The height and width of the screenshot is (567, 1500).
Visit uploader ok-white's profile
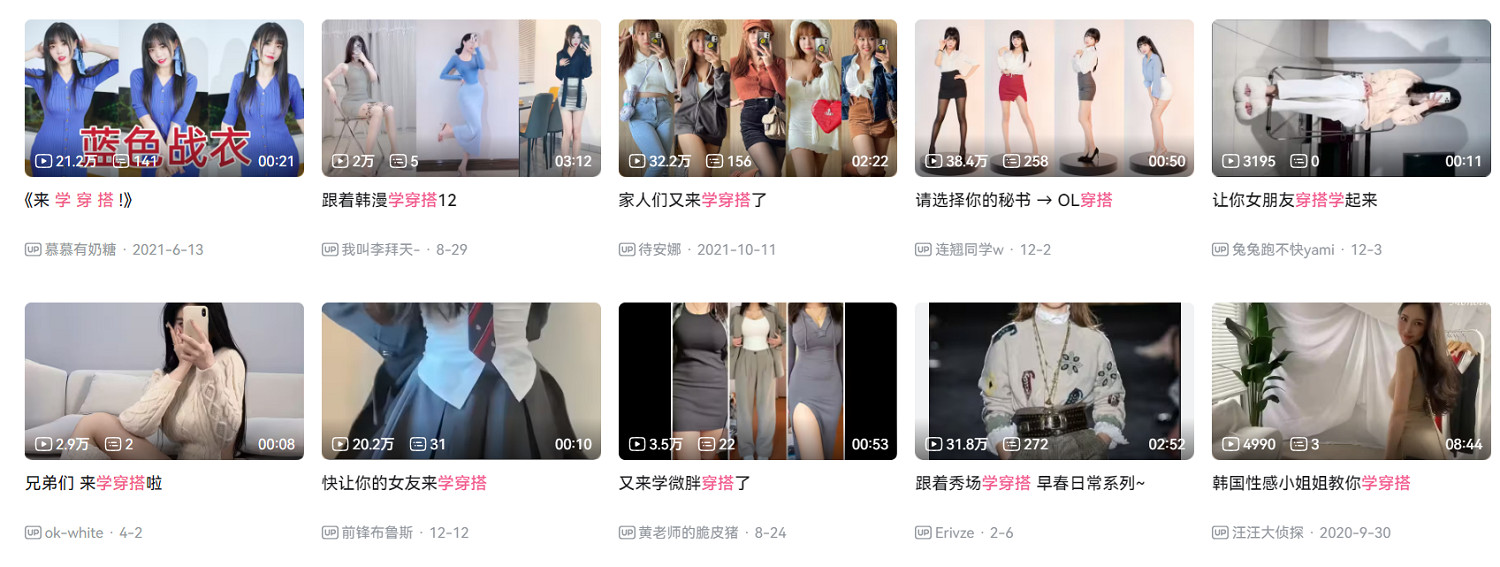[73, 532]
